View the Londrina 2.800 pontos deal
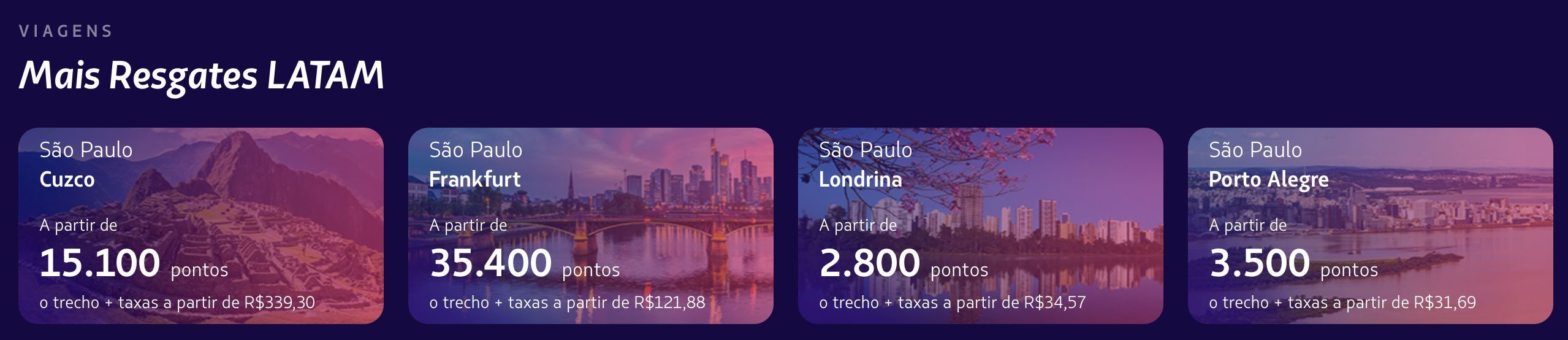This screenshot has width=1568, height=340. (980, 225)
